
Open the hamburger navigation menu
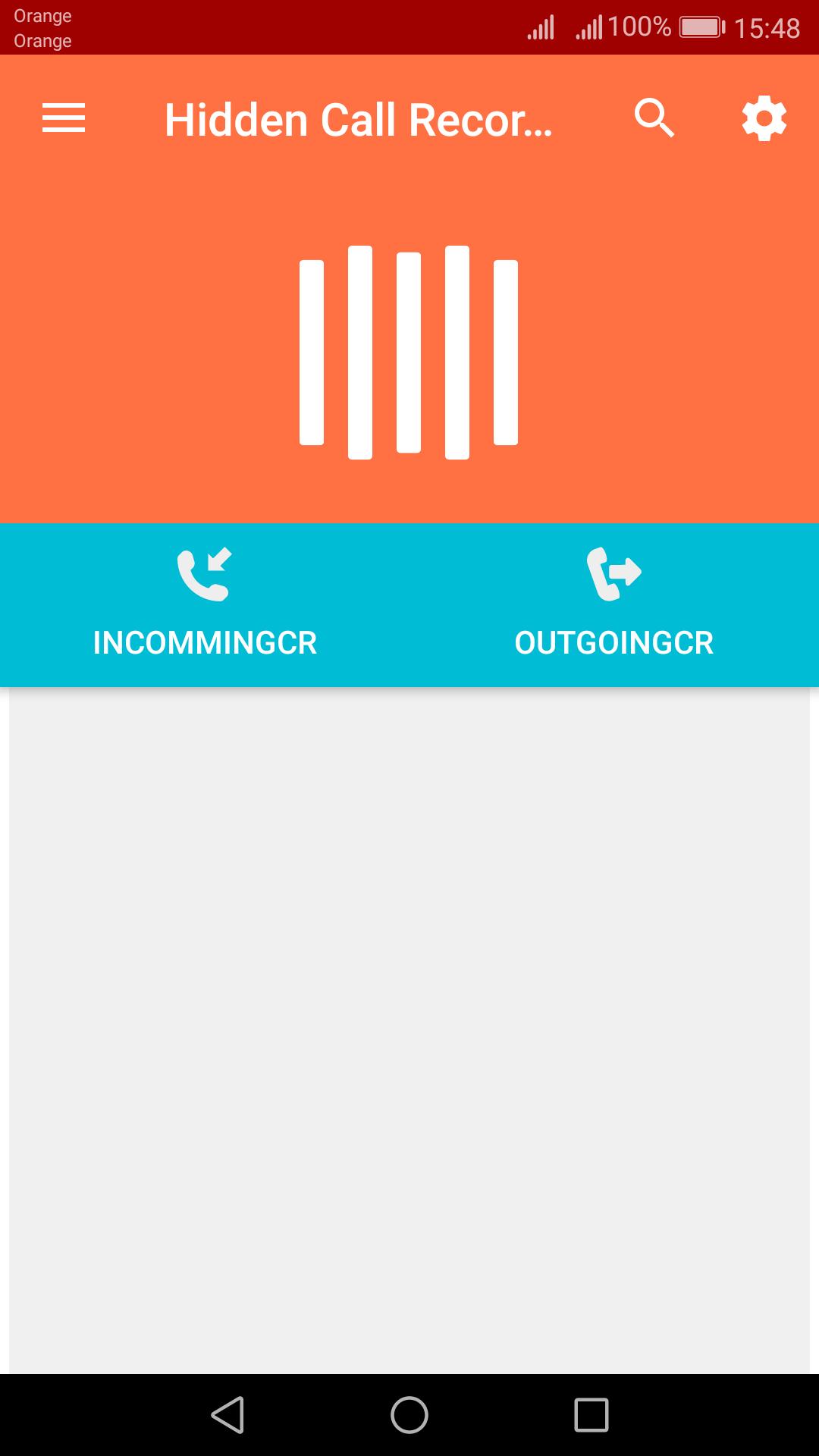(x=64, y=118)
